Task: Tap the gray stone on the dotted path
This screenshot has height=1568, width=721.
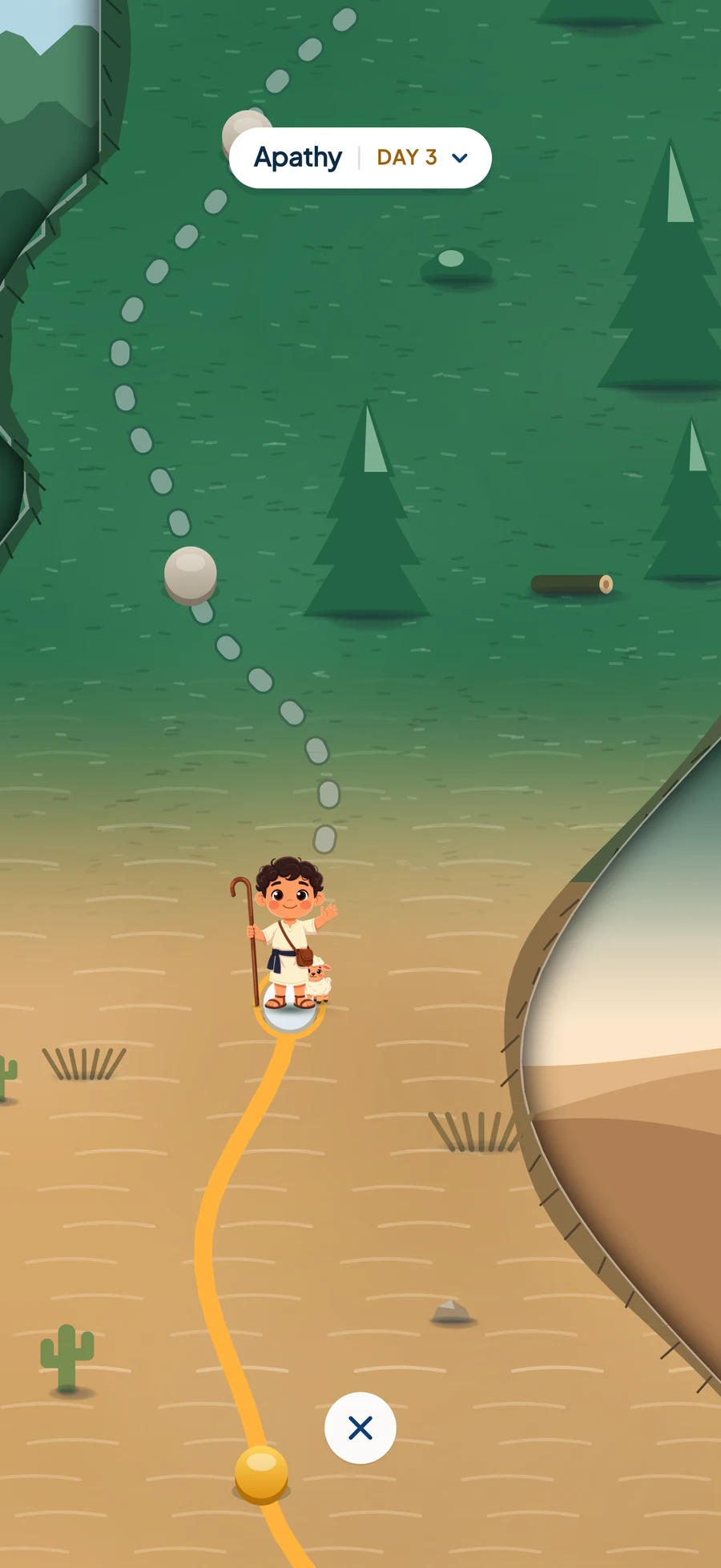Action: 191,575
